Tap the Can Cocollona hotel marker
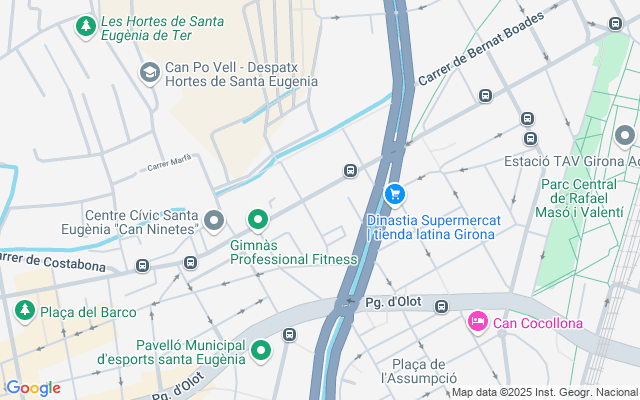Screen dimensions: 640x400 [477, 322]
